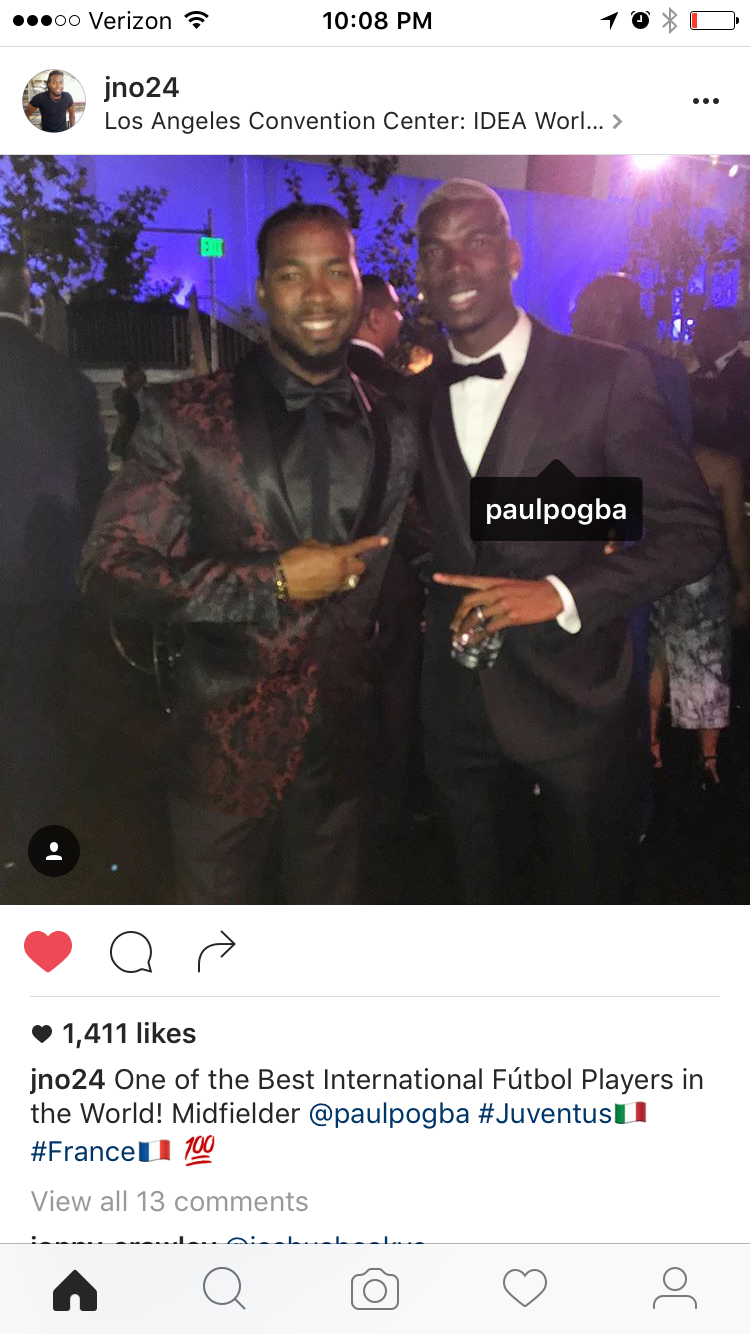
Task: Open the post's three-dot options menu
Action: tap(706, 101)
